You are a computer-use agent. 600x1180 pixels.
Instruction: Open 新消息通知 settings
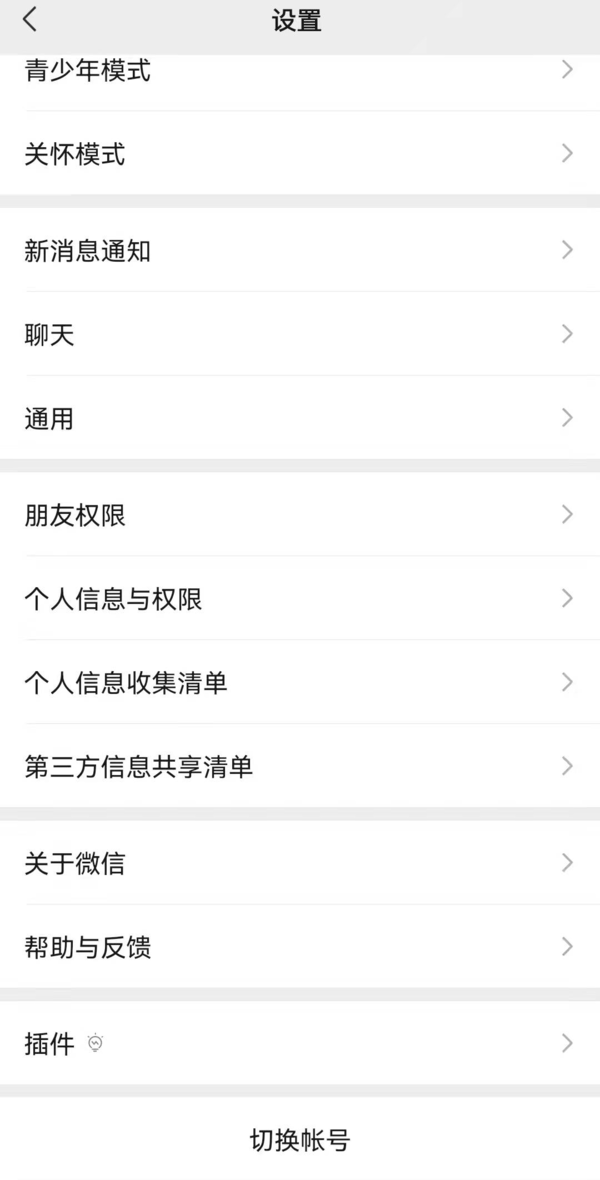click(300, 250)
